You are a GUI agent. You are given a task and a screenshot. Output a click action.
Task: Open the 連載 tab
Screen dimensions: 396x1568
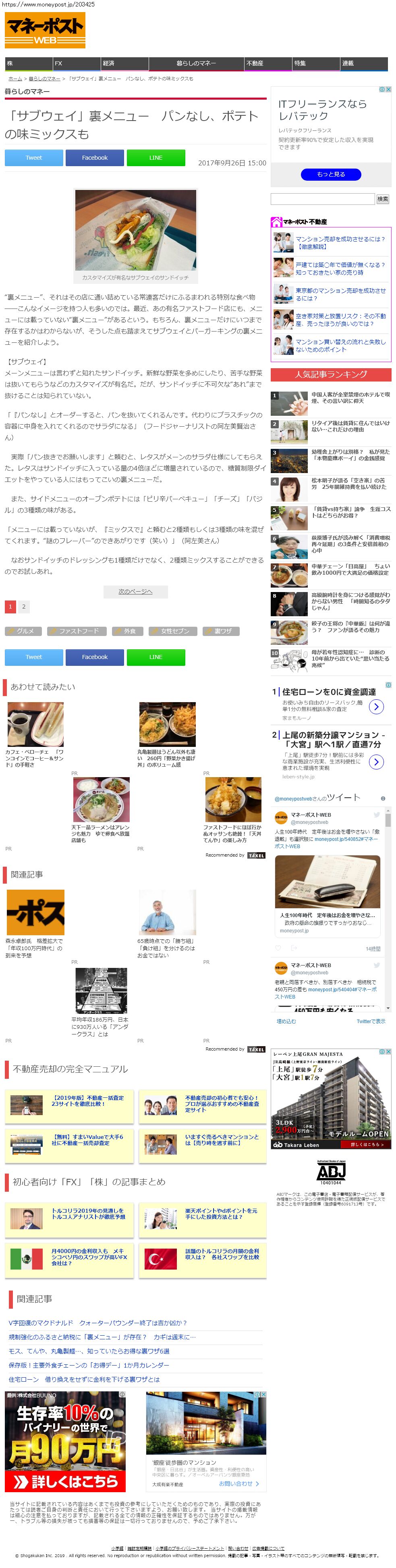point(363,63)
